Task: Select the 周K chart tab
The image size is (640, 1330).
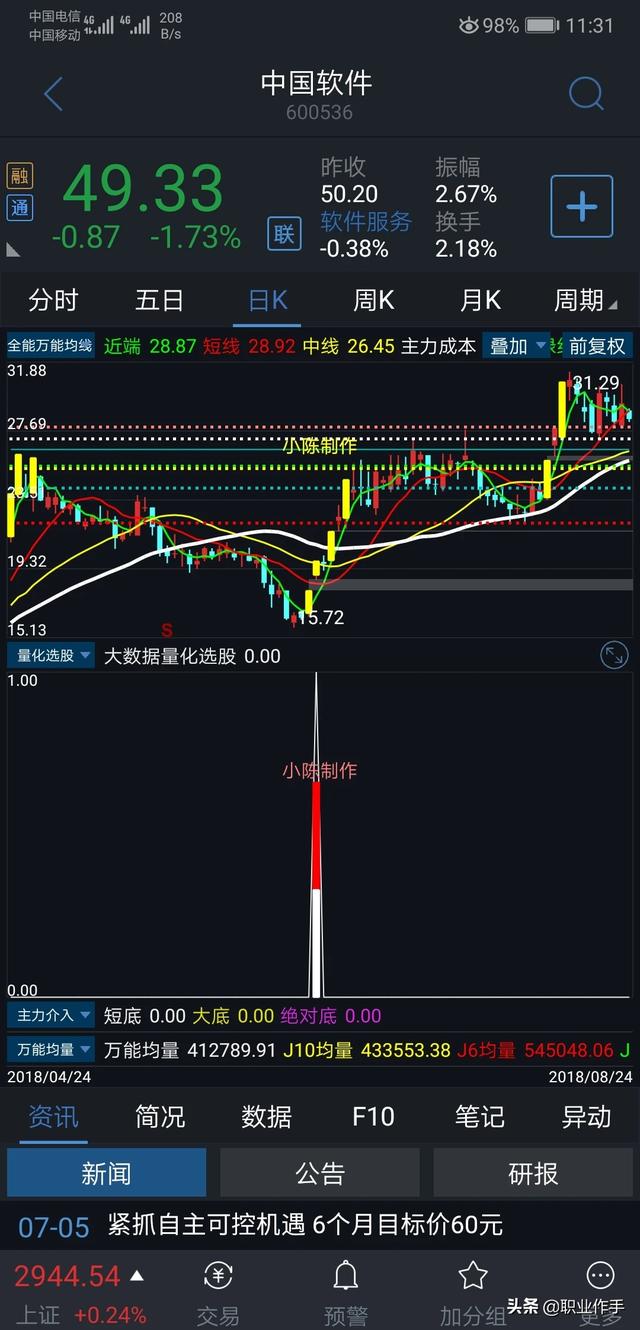Action: [373, 300]
